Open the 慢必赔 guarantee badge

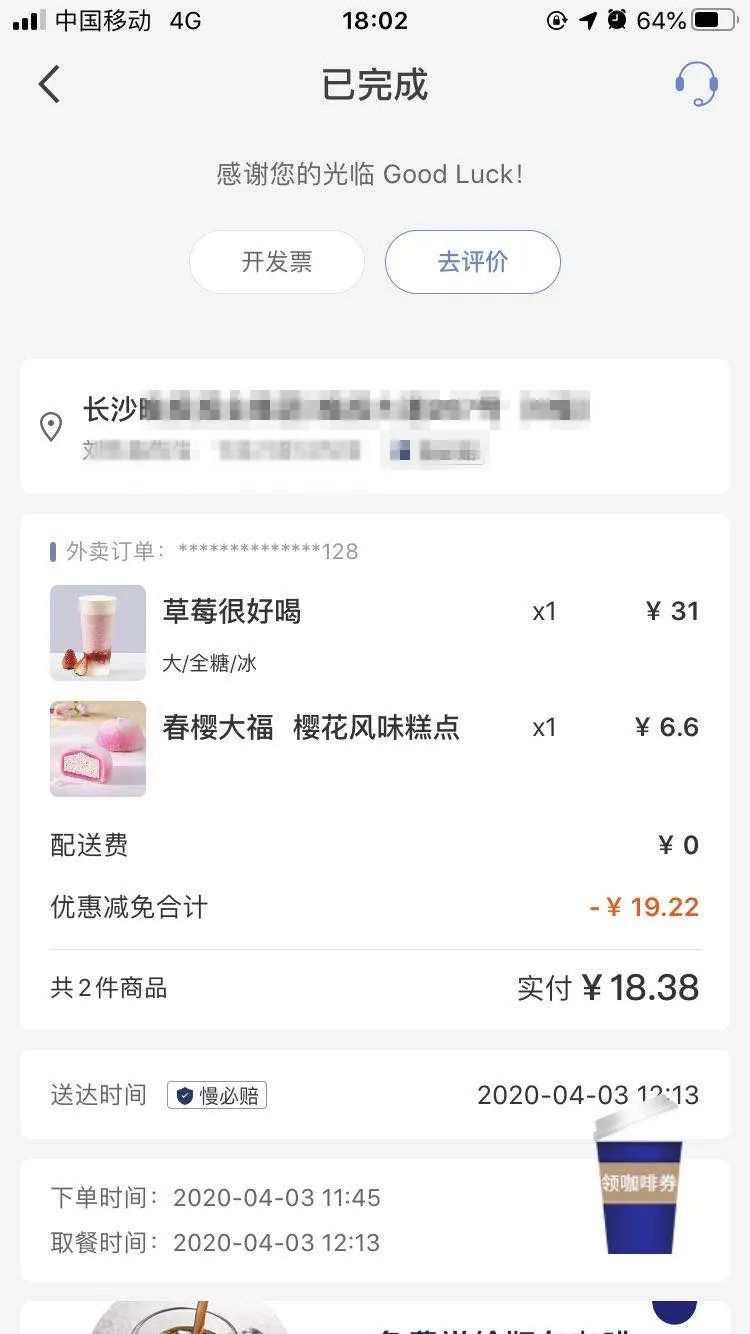pos(217,1095)
